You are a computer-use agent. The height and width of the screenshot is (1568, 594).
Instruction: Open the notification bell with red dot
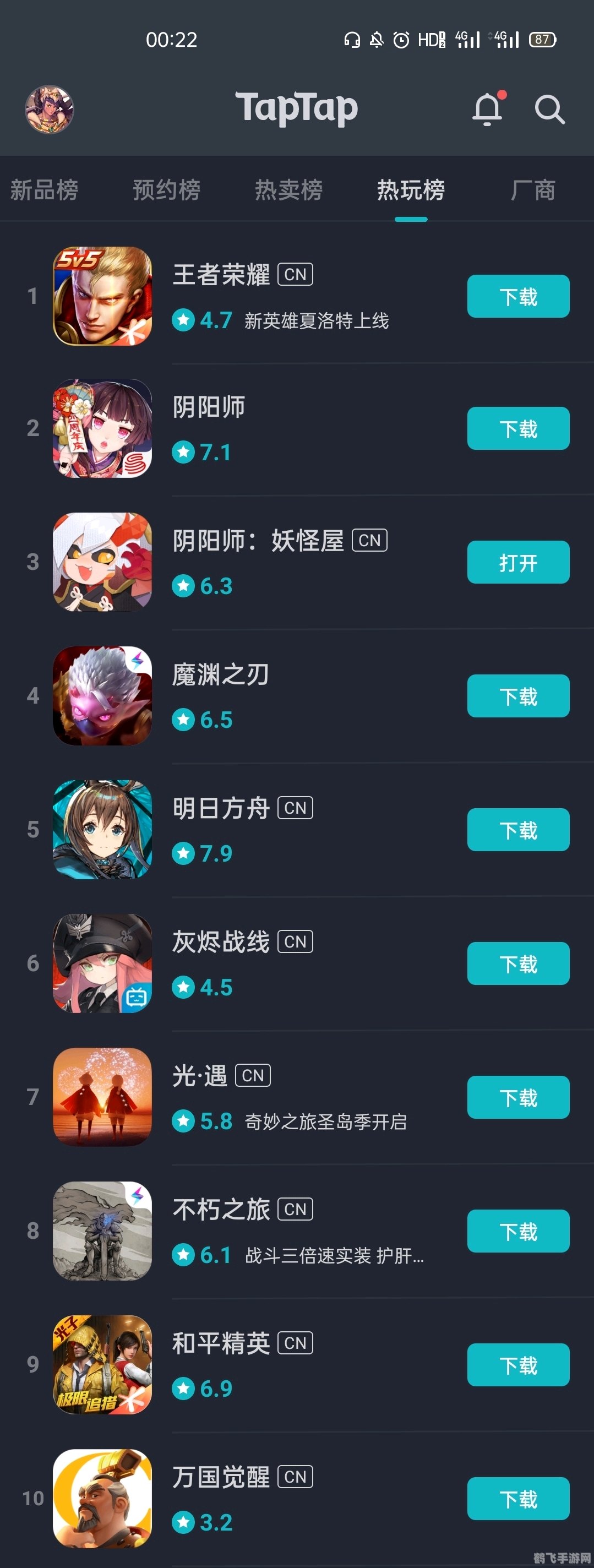[x=487, y=108]
